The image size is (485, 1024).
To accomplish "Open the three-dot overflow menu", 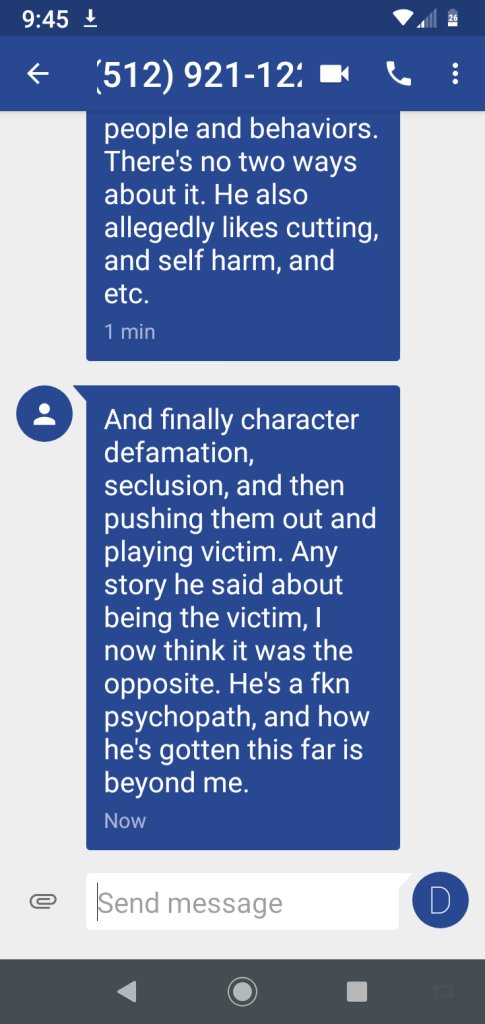I will click(x=455, y=74).
